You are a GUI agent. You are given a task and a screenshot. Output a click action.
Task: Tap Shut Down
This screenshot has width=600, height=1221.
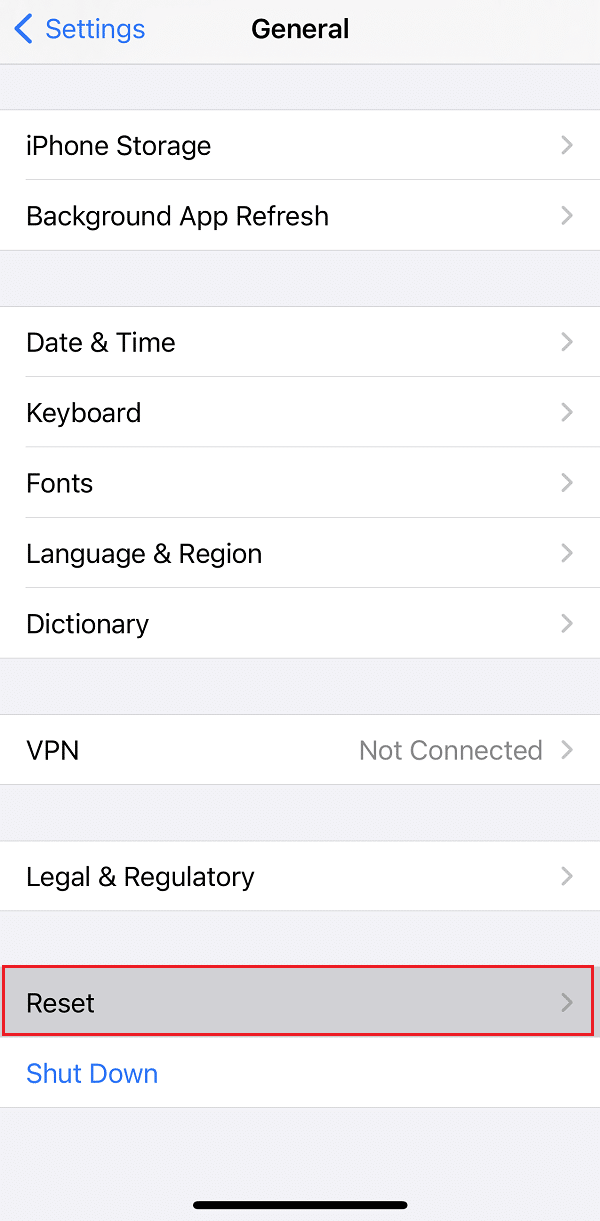(92, 1074)
